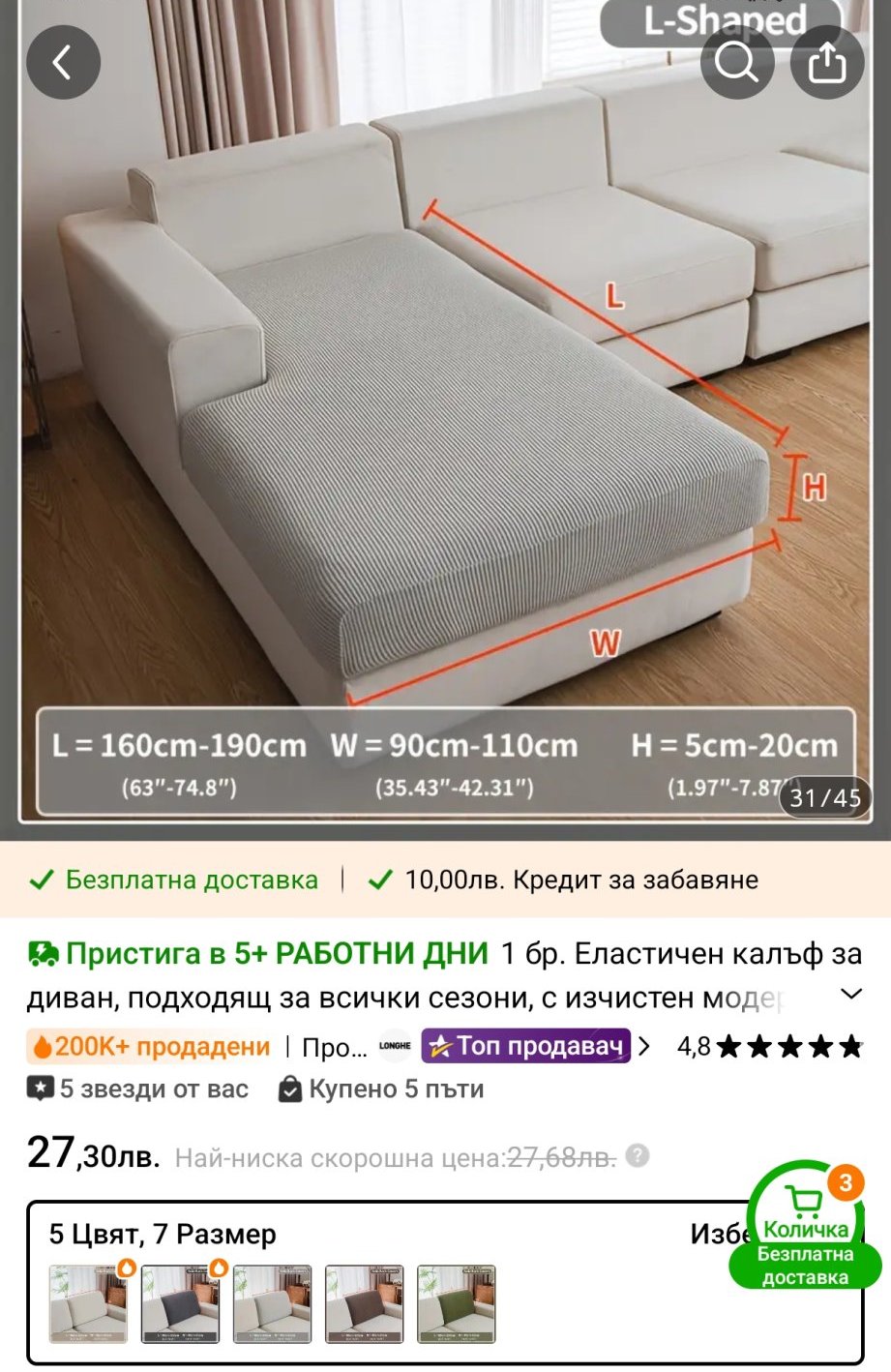Choose the green color variant
The image size is (891, 1372).
point(456,1303)
